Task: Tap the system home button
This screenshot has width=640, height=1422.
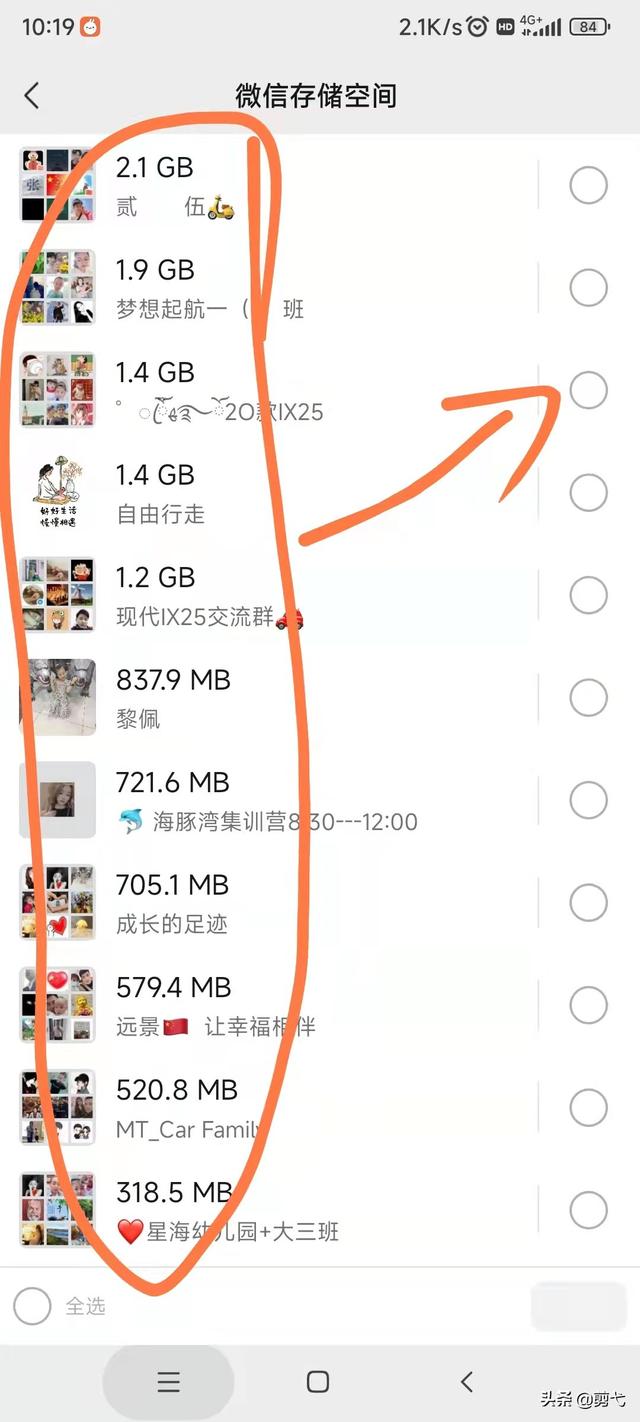Action: pos(318,1382)
